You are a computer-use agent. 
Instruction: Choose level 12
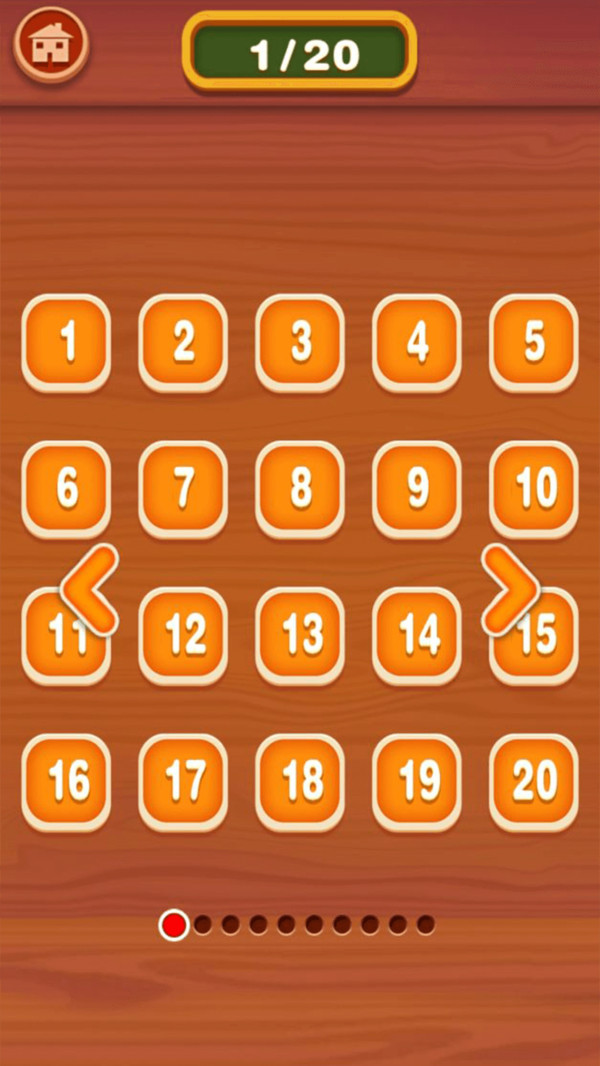(183, 635)
